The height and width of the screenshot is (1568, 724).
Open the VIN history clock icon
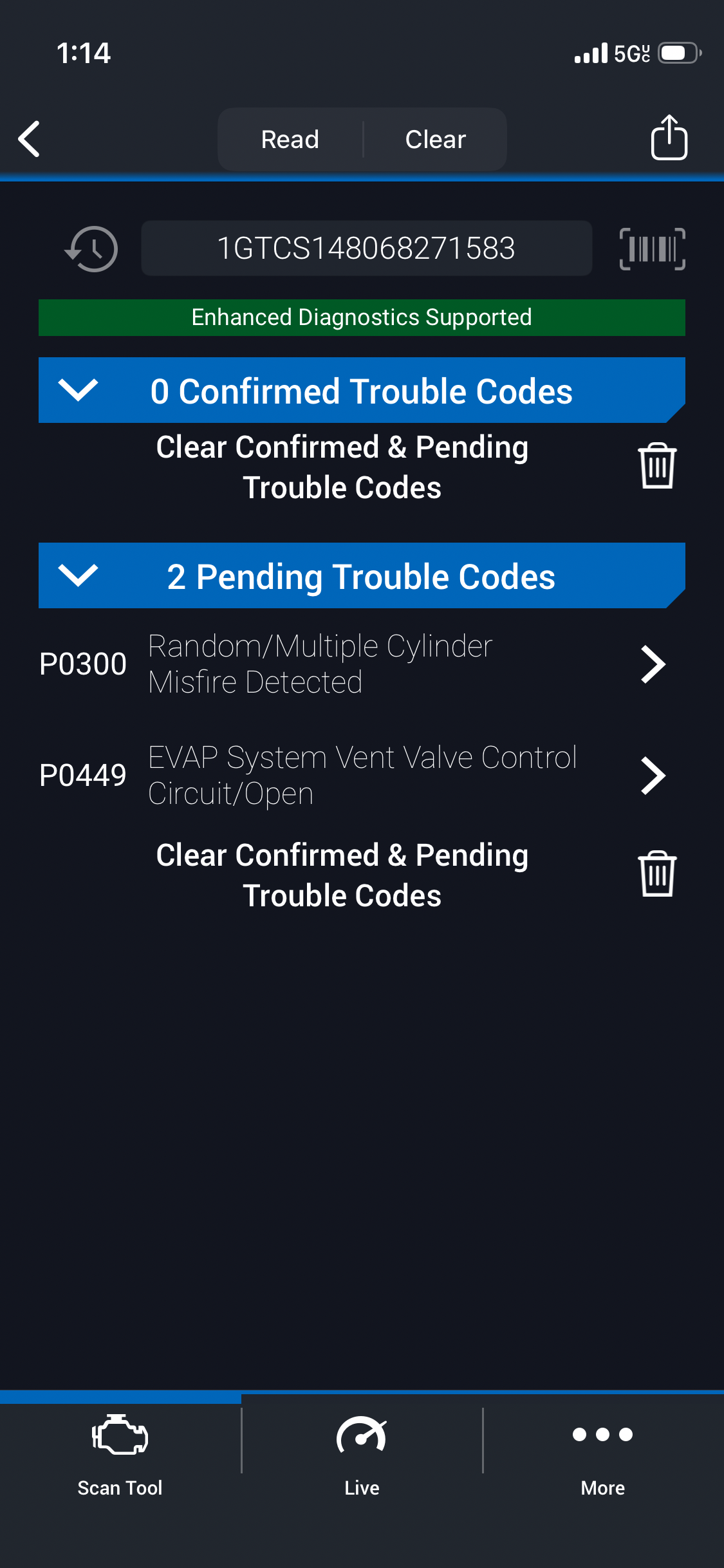92,249
